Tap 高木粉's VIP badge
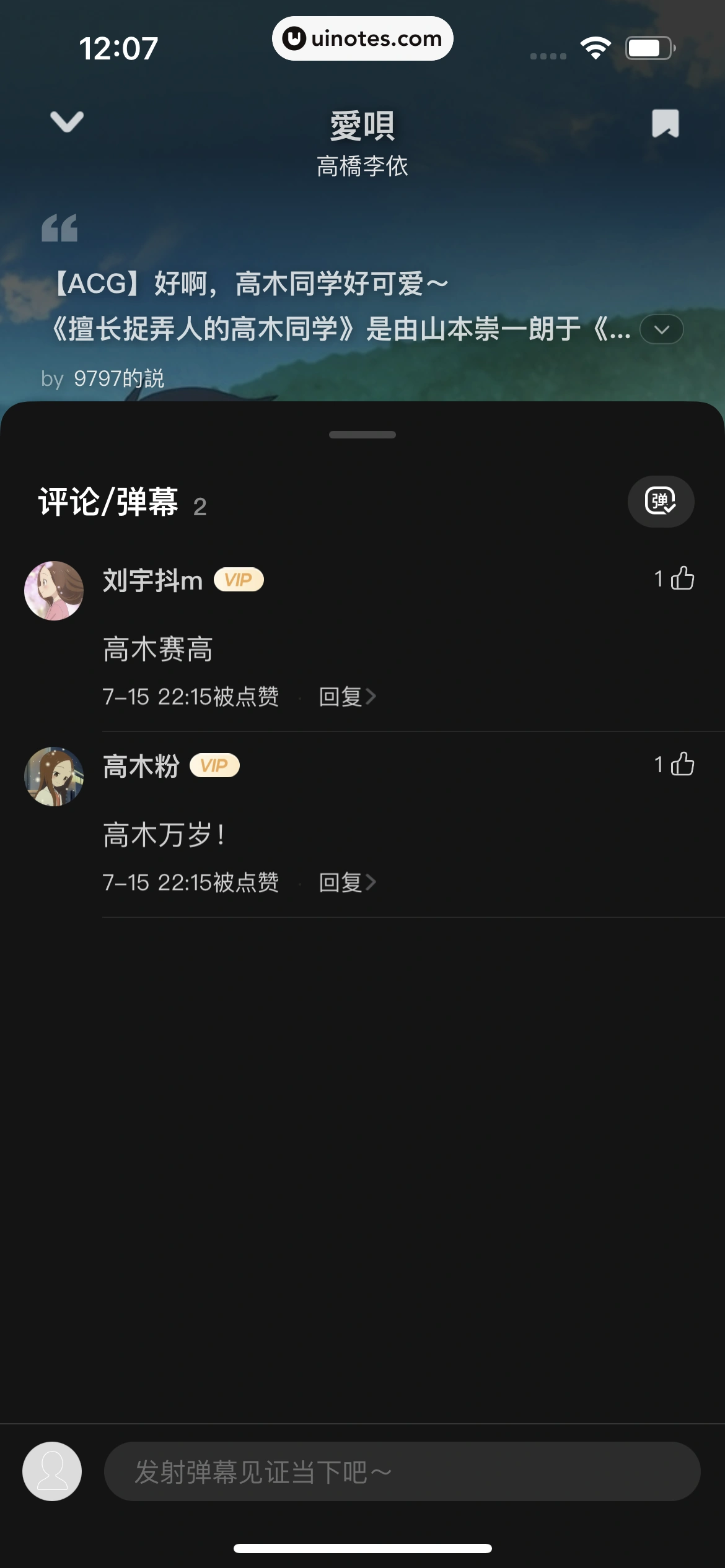This screenshot has height=1568, width=725. tap(214, 767)
